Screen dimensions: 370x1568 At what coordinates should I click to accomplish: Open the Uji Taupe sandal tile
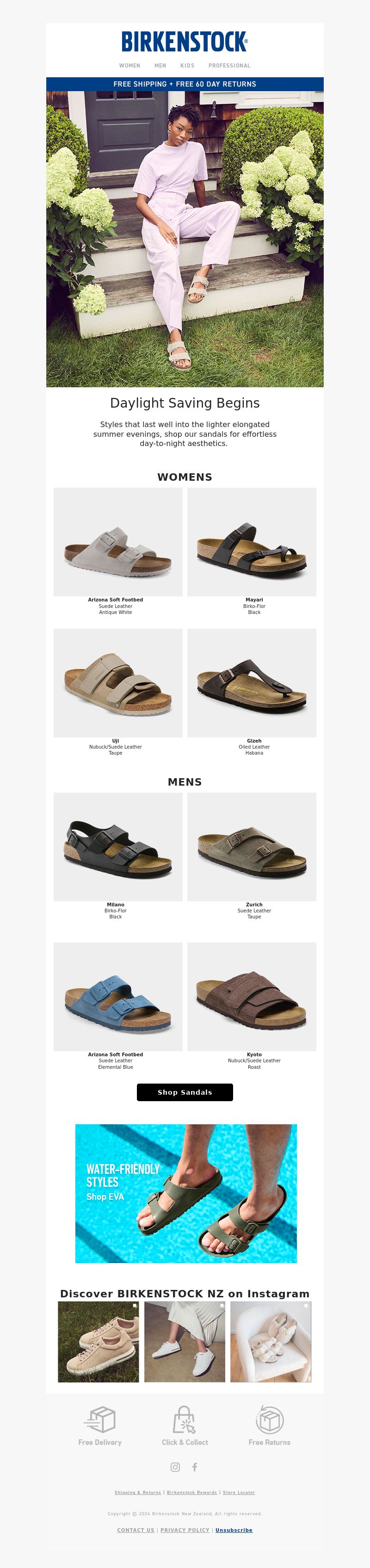tap(118, 683)
